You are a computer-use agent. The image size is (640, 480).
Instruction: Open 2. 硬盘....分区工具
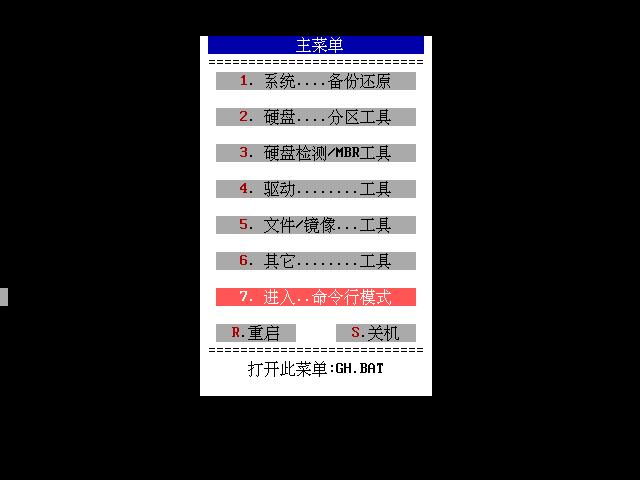tap(315, 117)
